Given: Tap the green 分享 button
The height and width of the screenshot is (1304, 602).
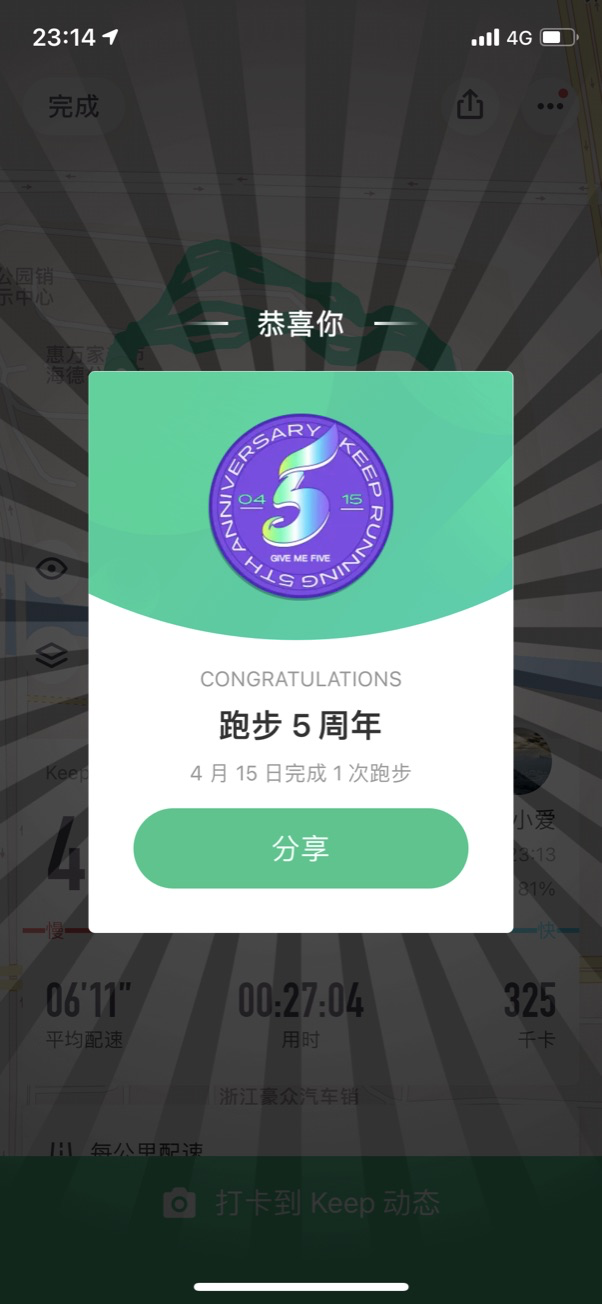Looking at the screenshot, I should pos(300,848).
